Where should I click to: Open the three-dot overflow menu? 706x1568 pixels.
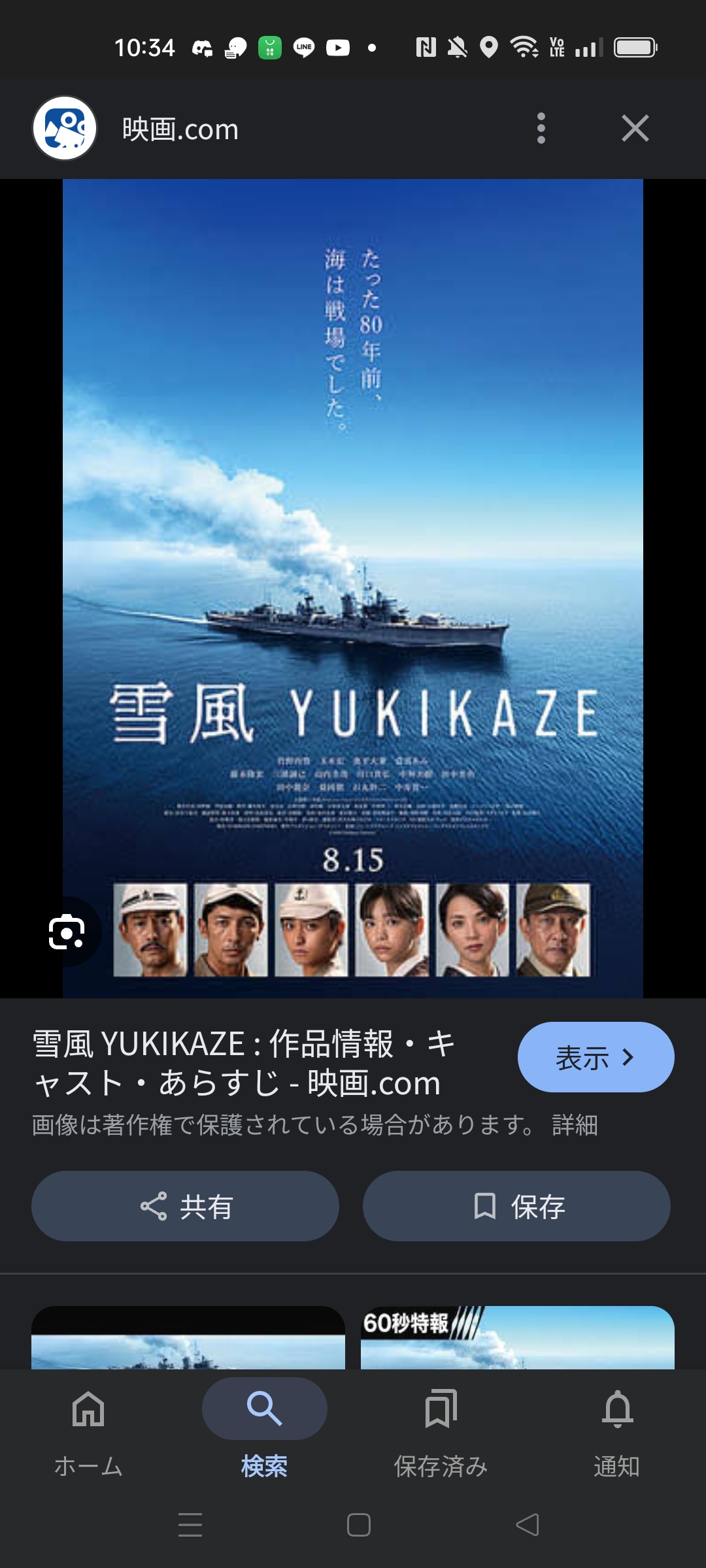tap(541, 128)
